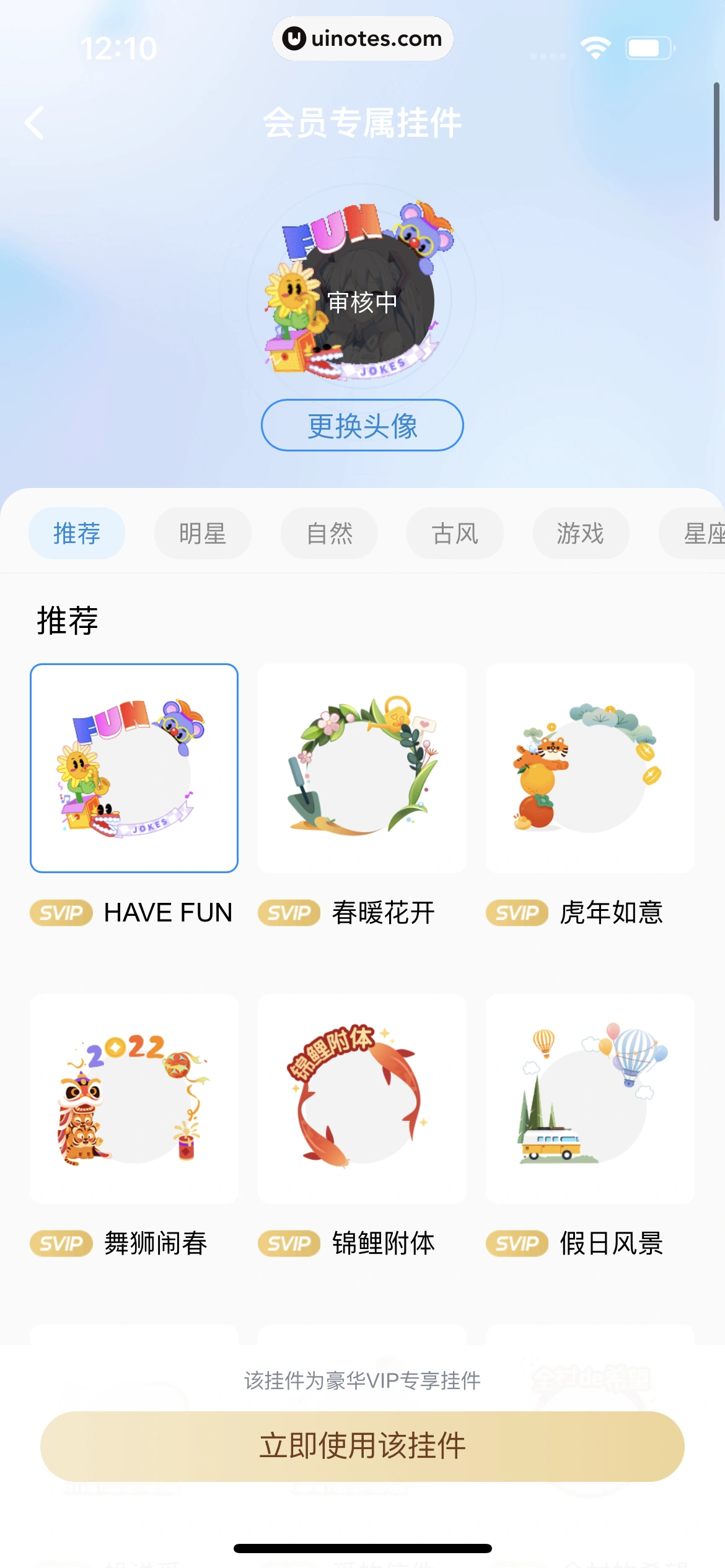Switch to the 明星 category tab

(203, 533)
